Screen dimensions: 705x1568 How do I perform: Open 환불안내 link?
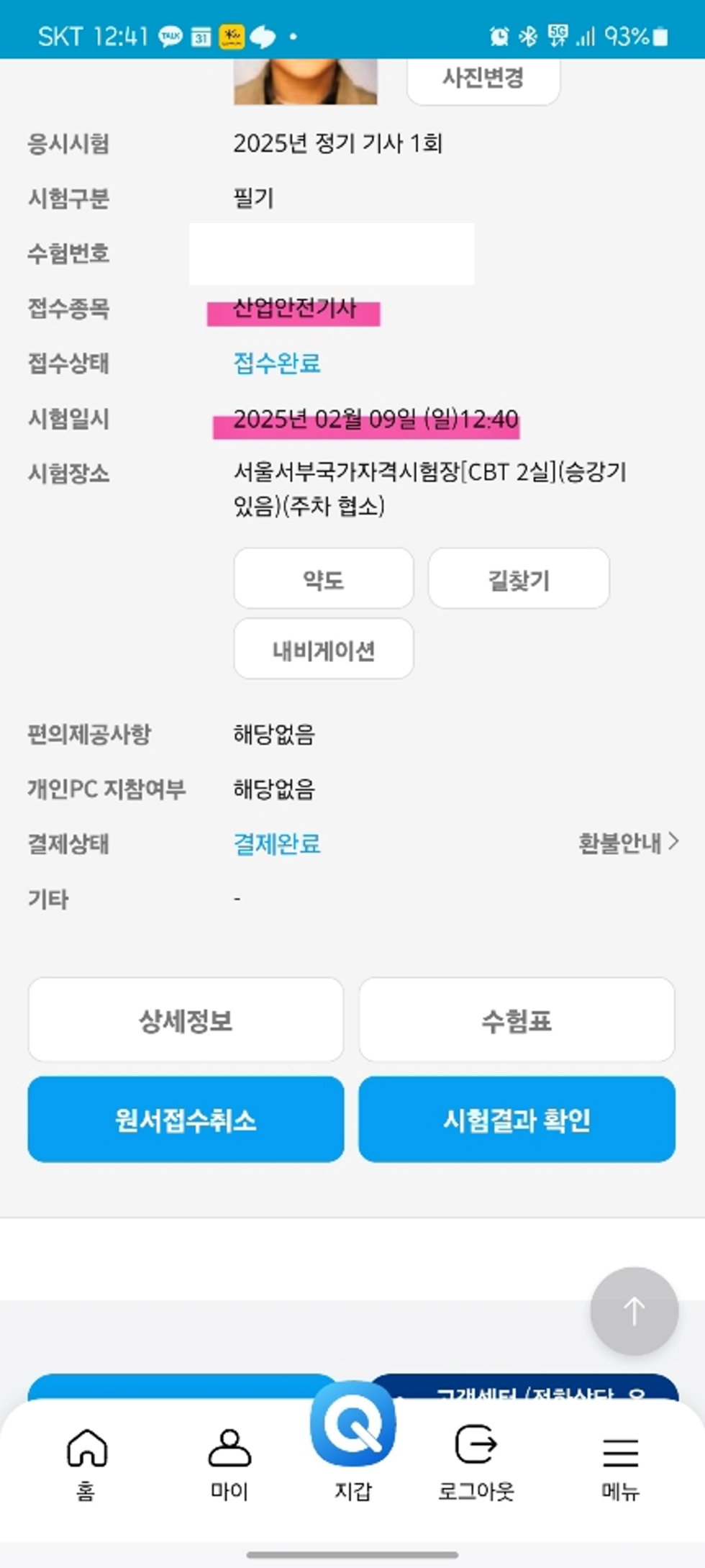pos(628,843)
